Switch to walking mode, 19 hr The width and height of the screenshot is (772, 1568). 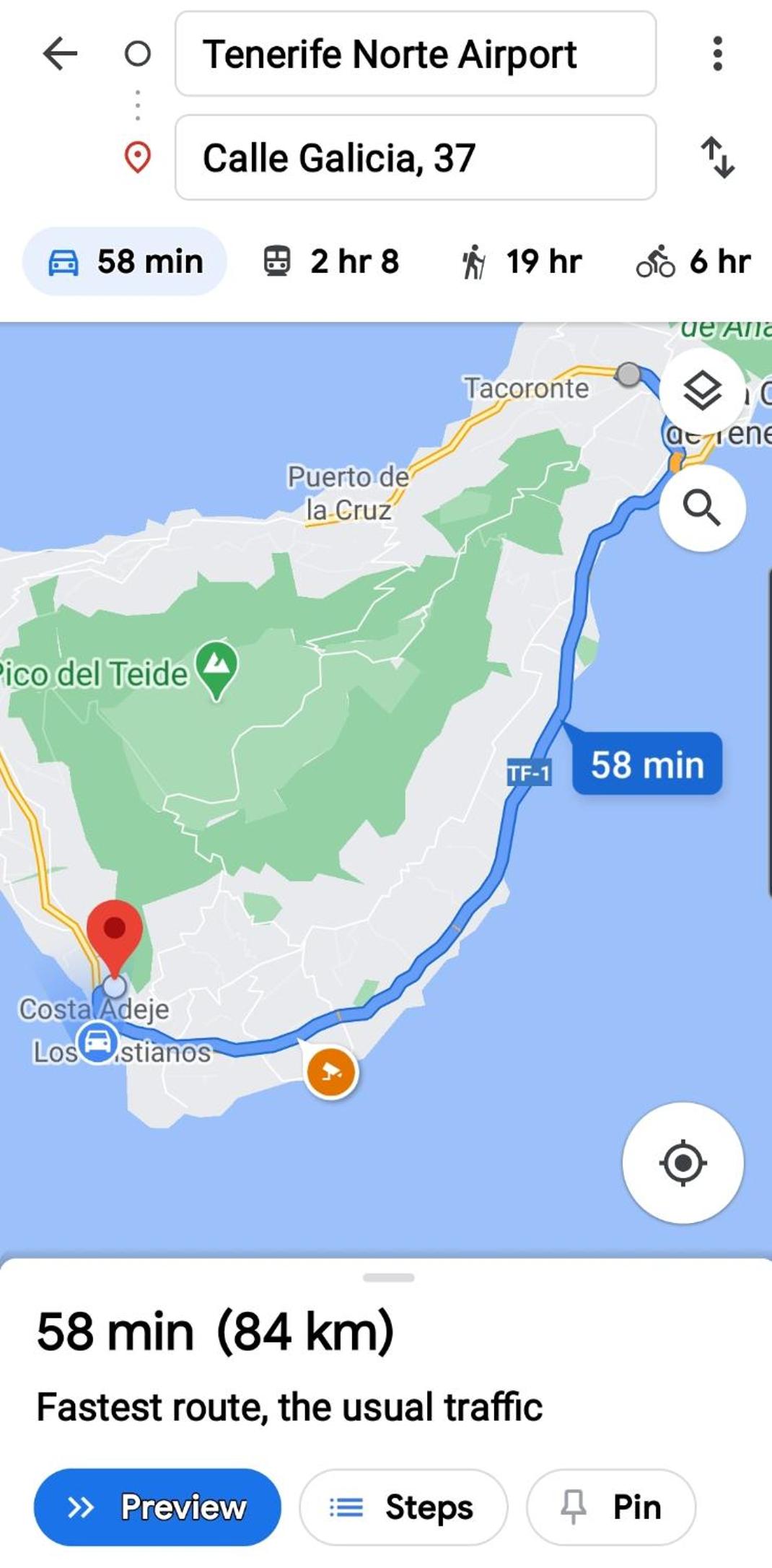[521, 261]
